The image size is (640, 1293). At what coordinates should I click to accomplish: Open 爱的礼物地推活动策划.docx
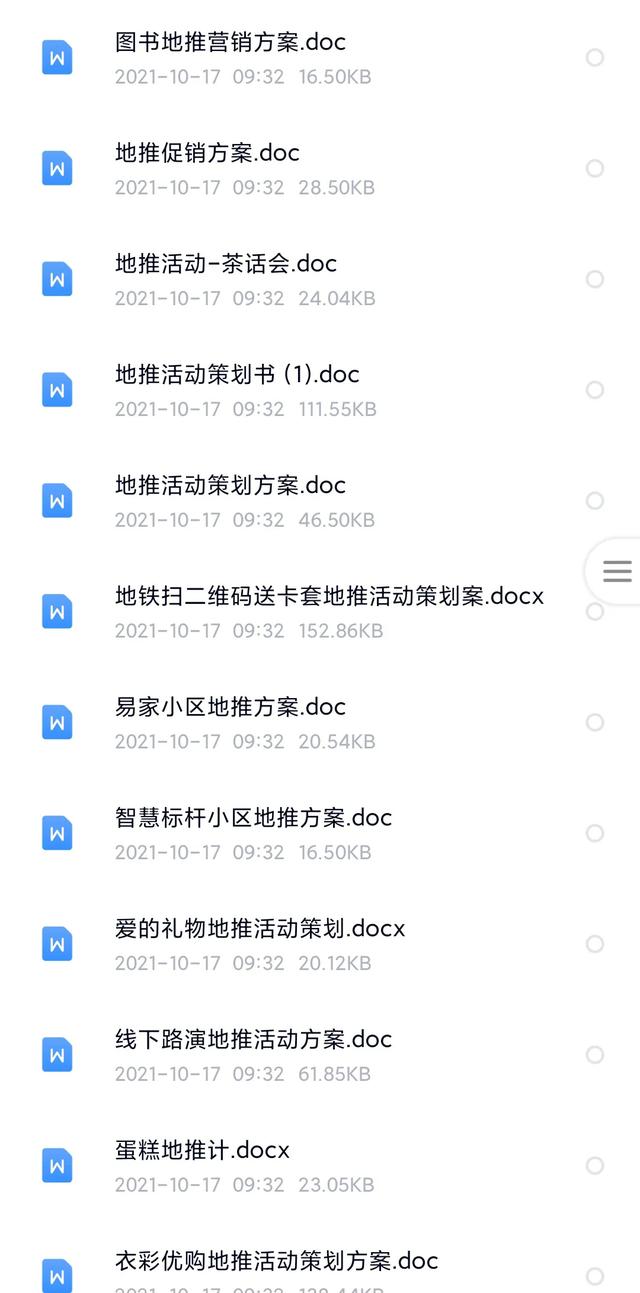260,929
